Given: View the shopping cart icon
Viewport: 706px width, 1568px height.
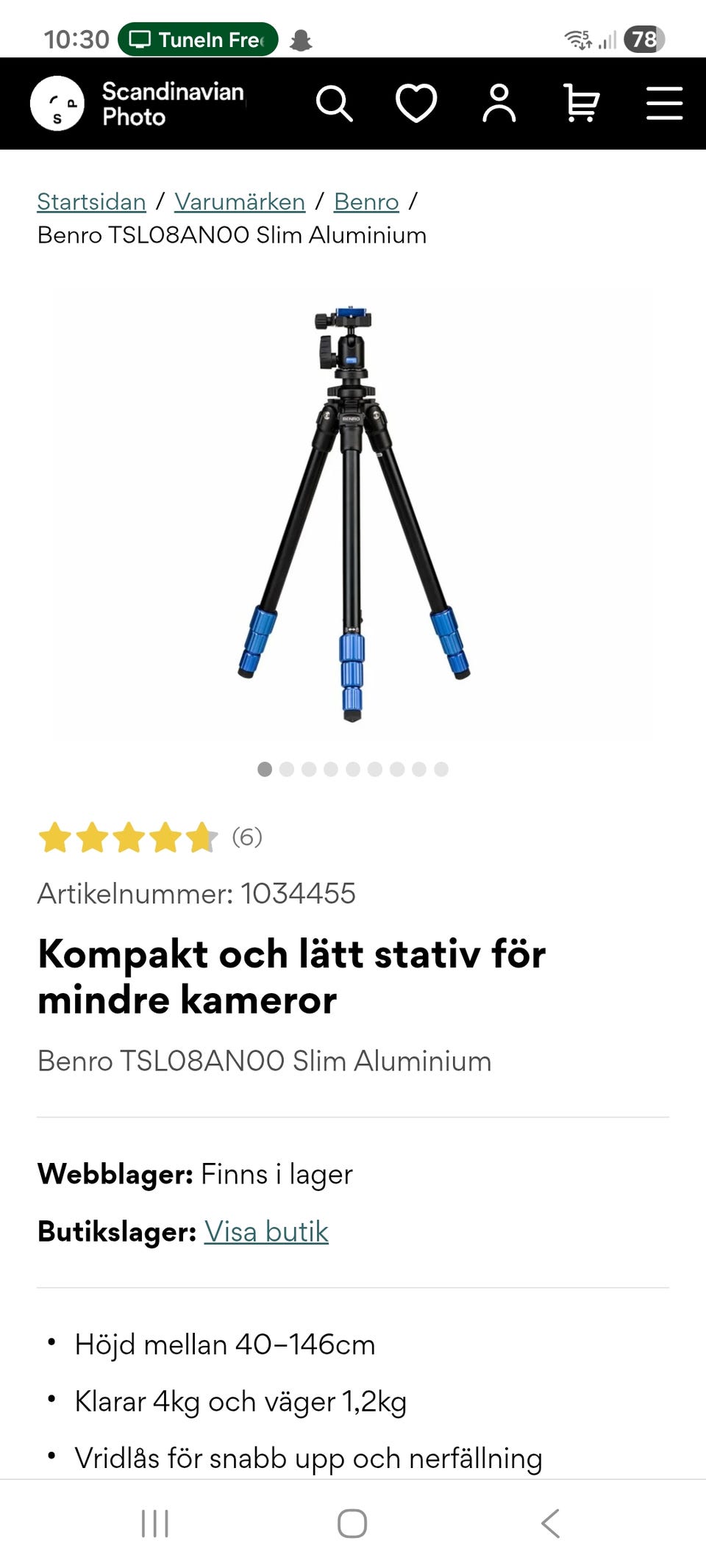Looking at the screenshot, I should pos(581,104).
